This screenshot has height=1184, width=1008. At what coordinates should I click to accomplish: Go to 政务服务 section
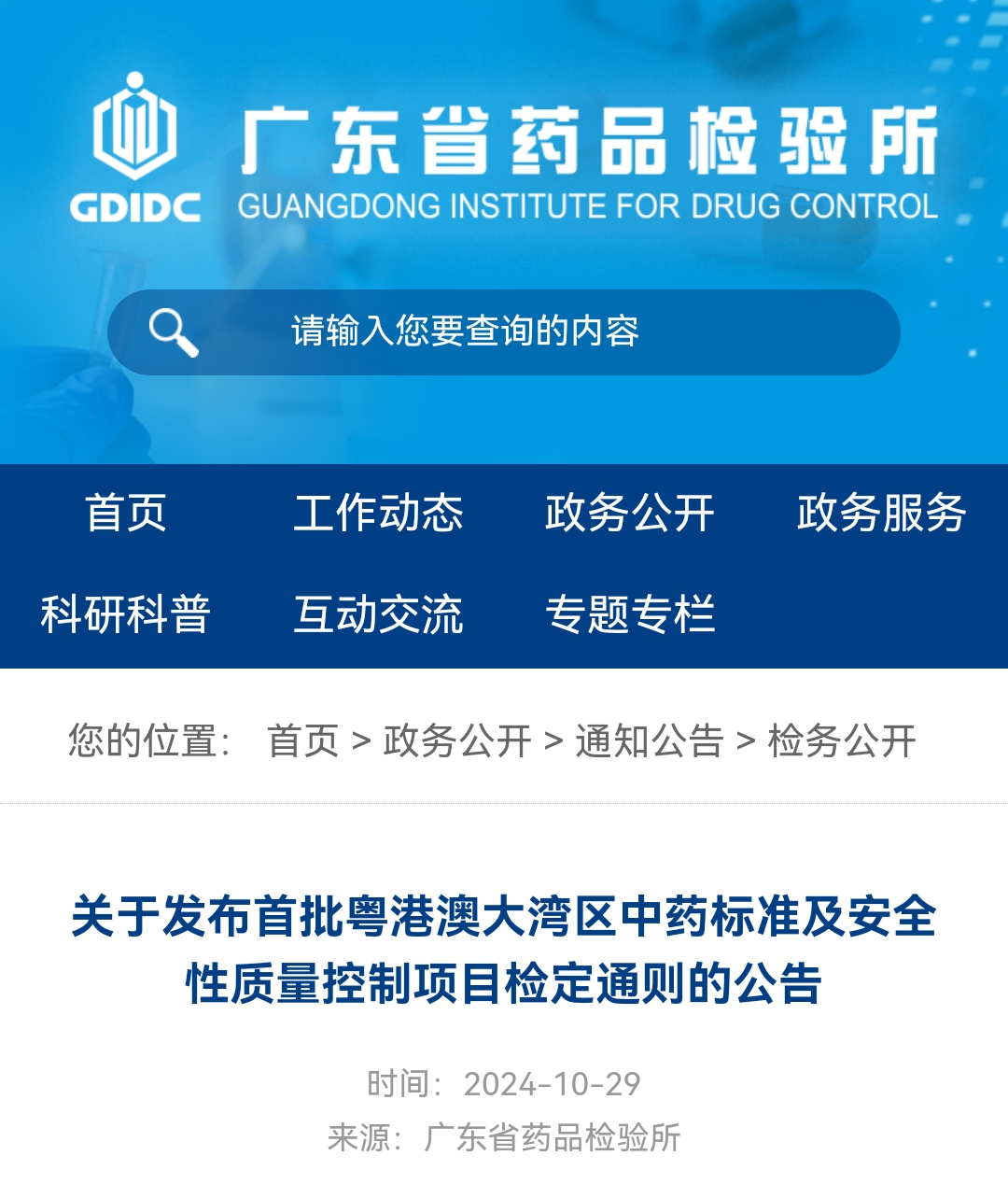coord(881,513)
